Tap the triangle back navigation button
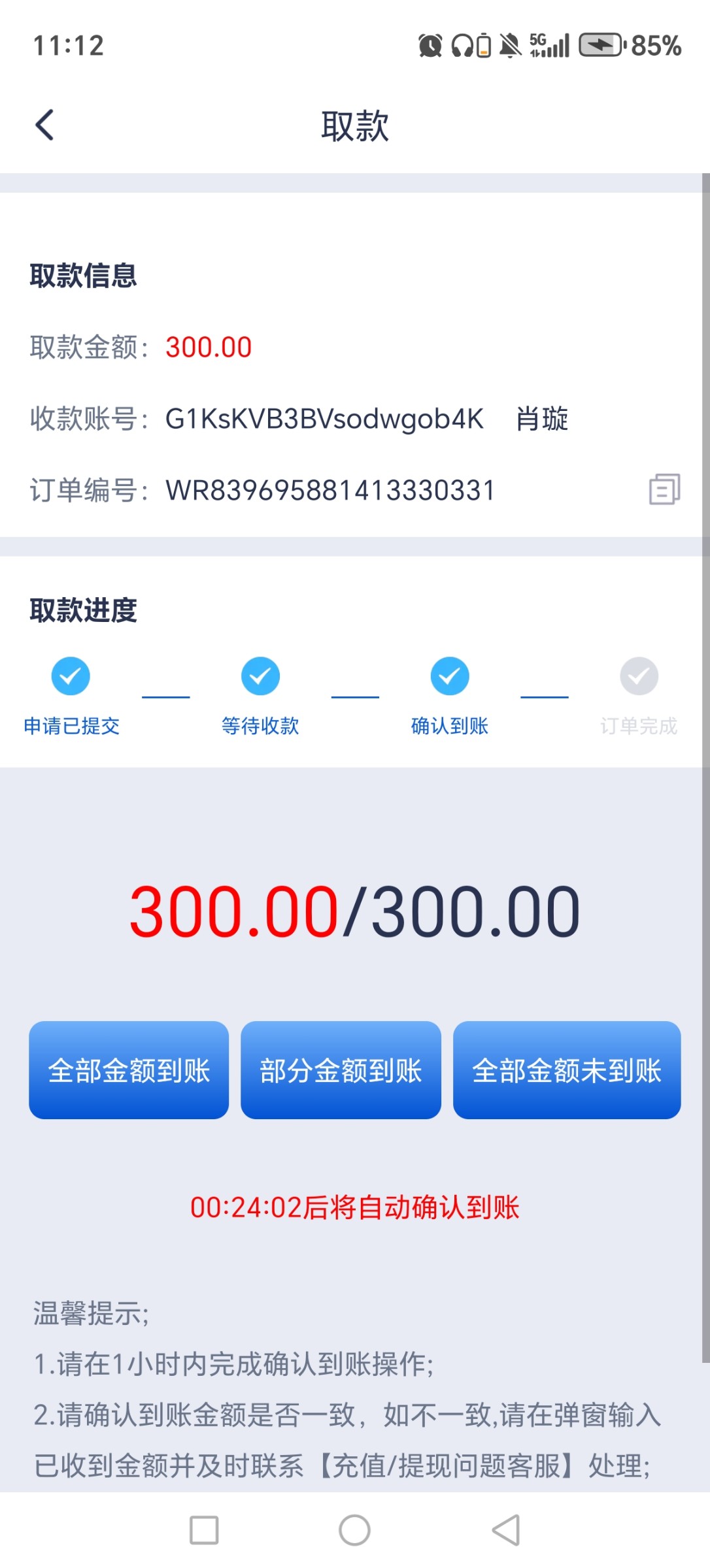The image size is (710, 1568). click(x=504, y=1531)
